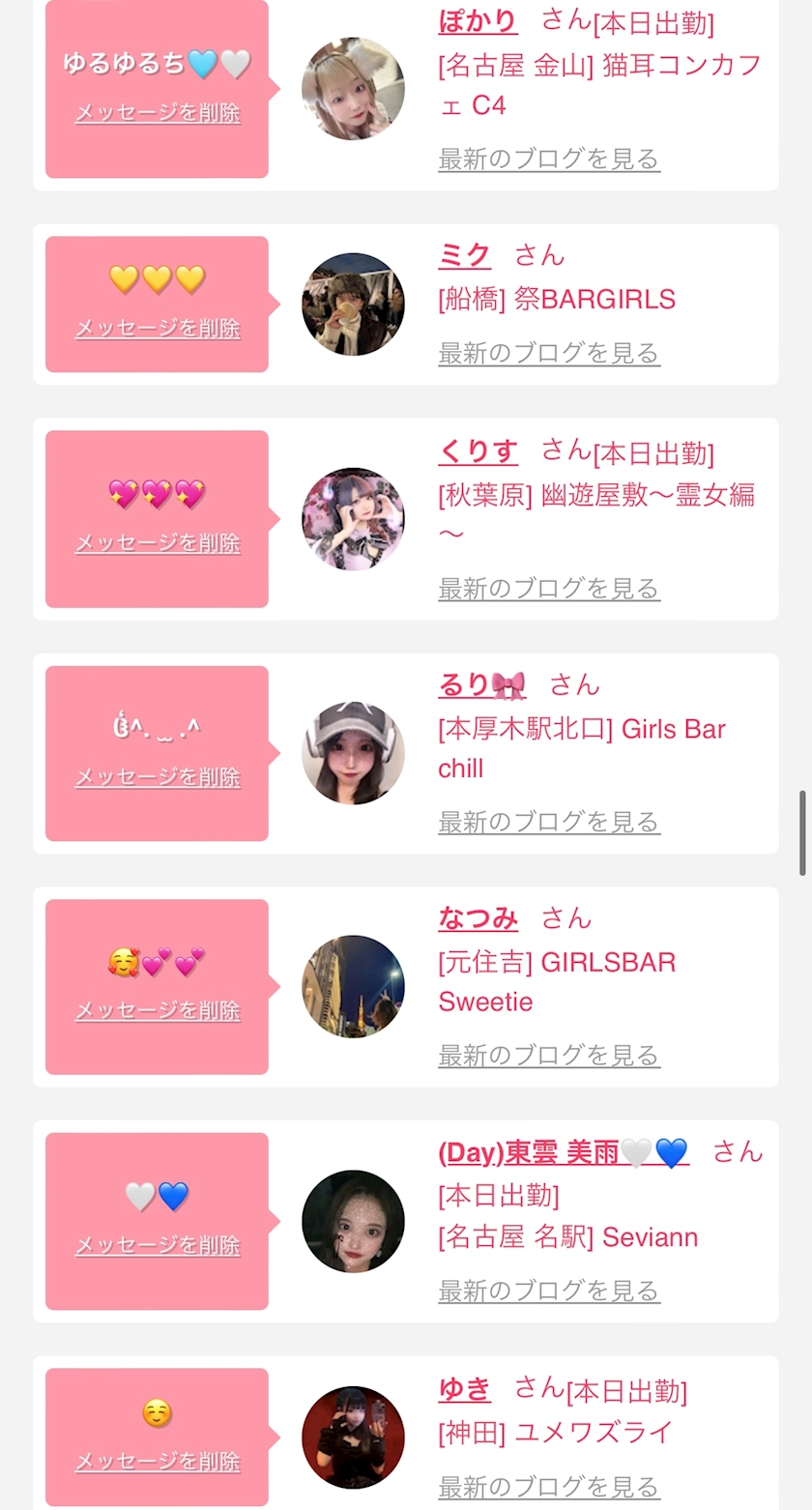View るり's latest blog
This screenshot has height=1510, width=812.
tap(549, 822)
